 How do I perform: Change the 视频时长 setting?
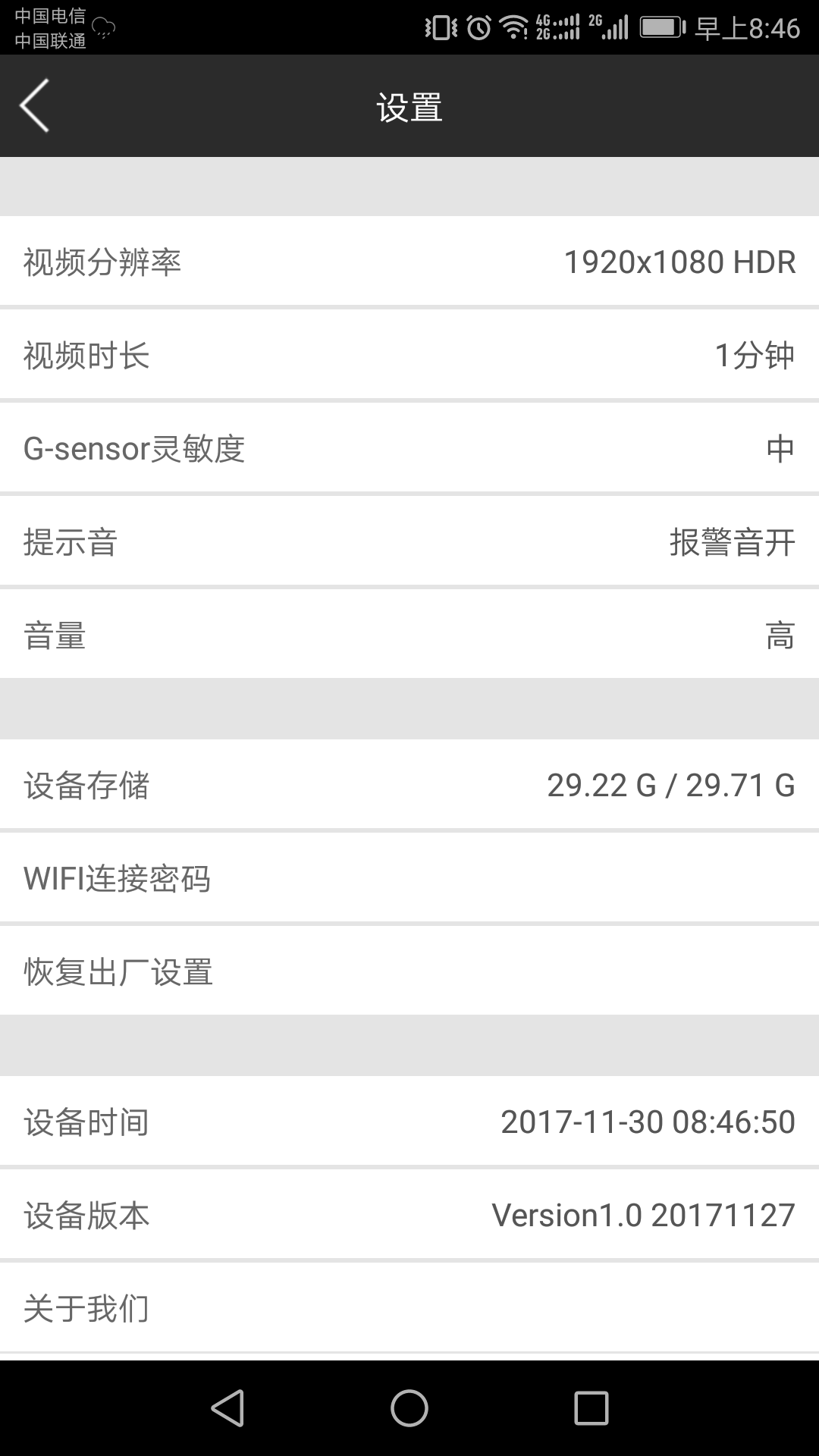(x=409, y=355)
